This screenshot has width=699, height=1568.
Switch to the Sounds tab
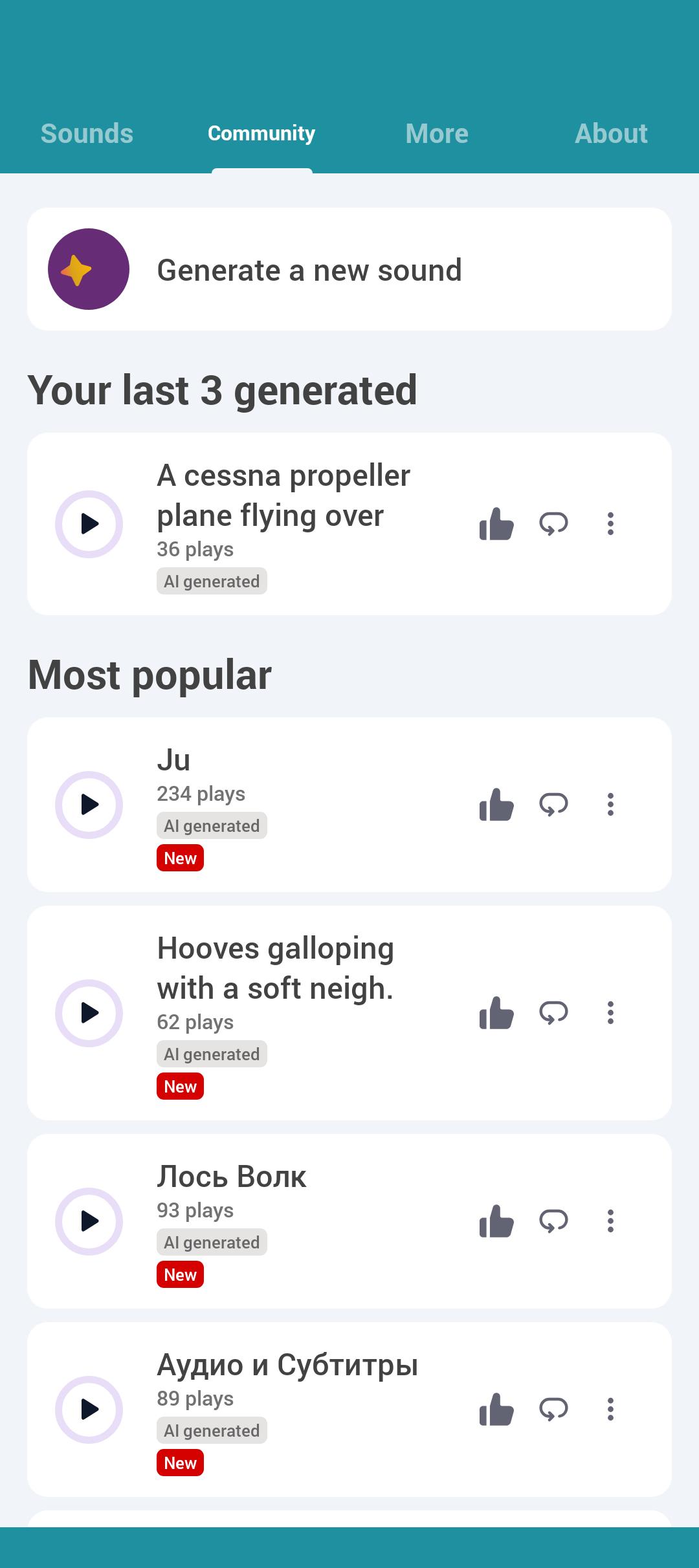coord(87,134)
